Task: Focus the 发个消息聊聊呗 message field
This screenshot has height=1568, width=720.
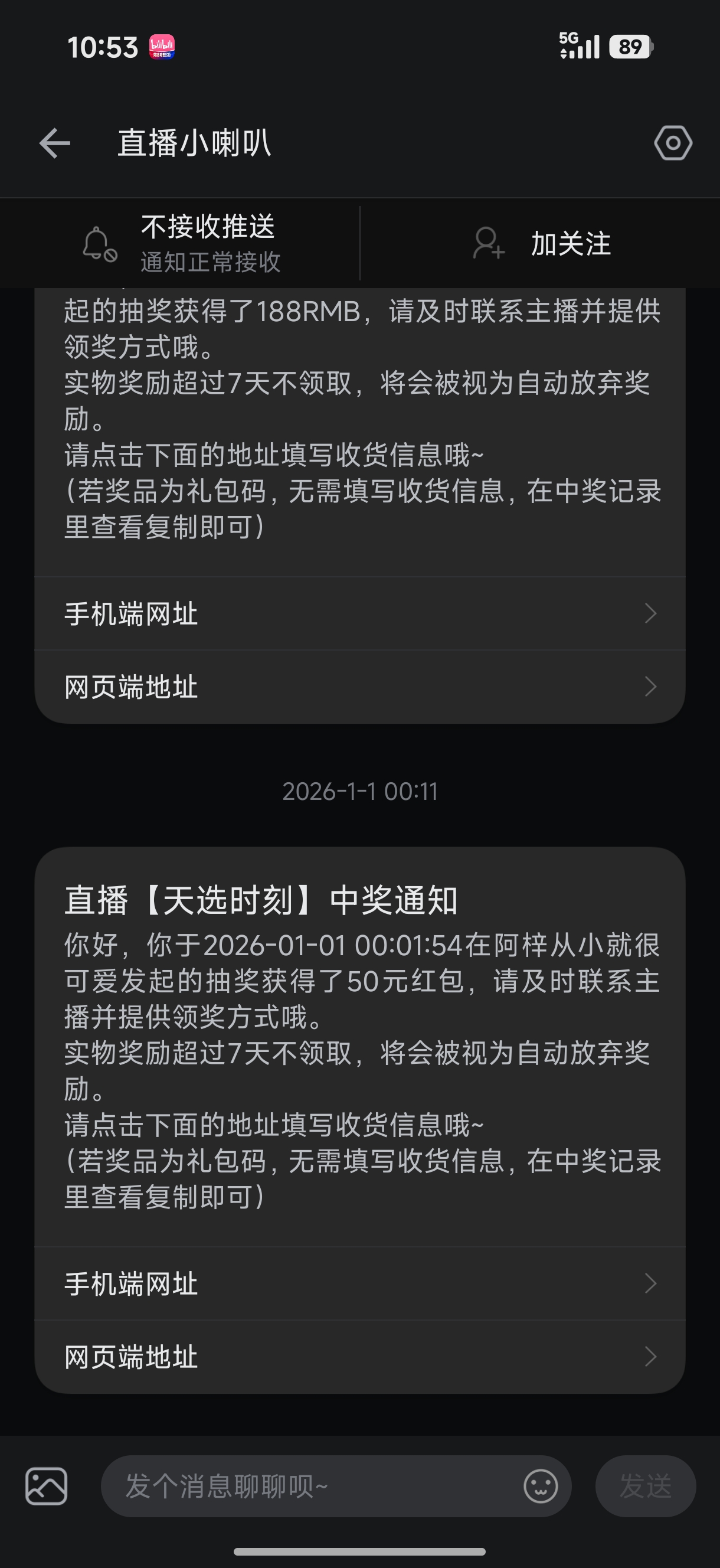Action: pyautogui.click(x=310, y=1487)
